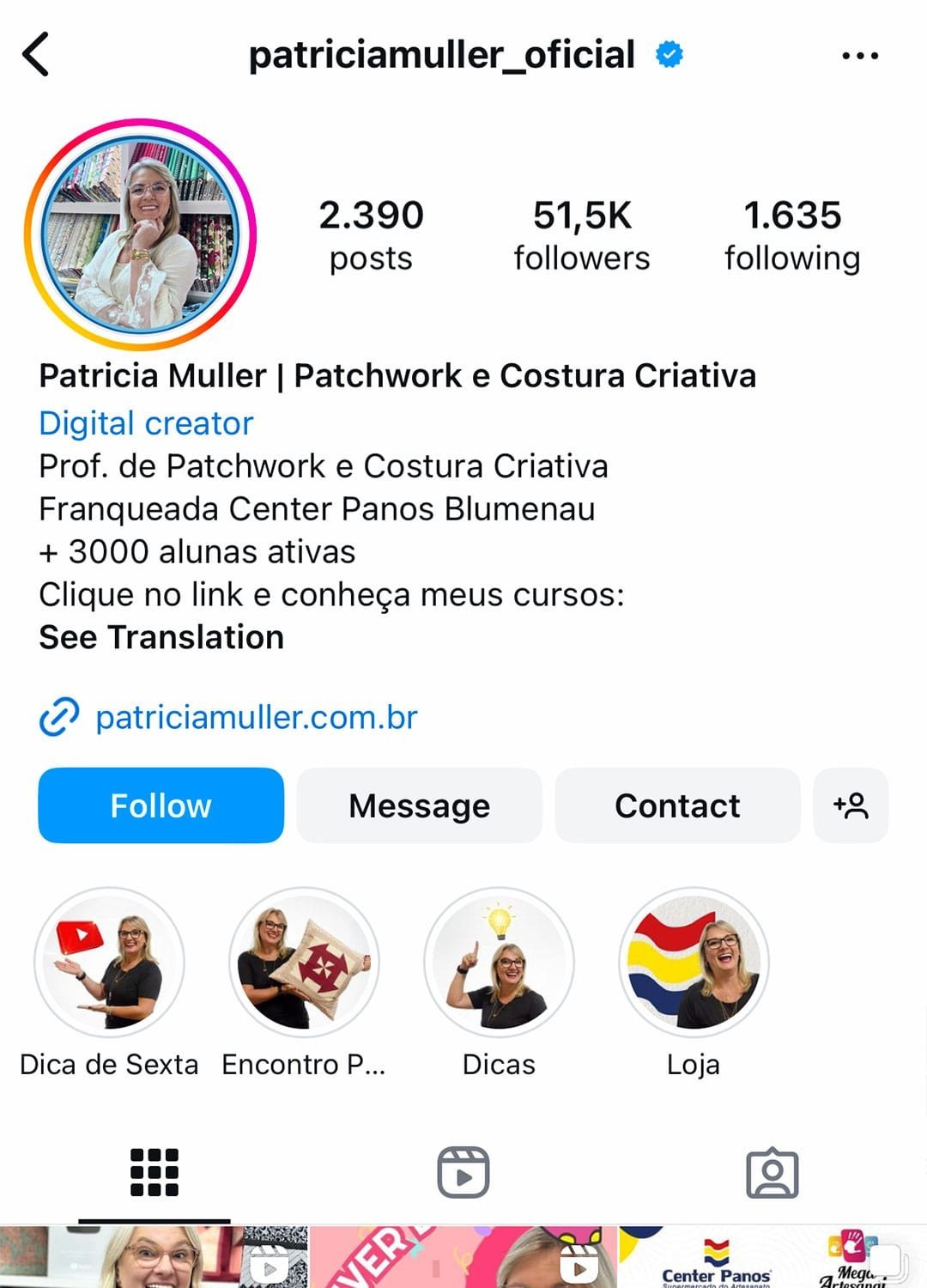Tap Digital creator category label
Screen dimensions: 927x1288
pyautogui.click(x=146, y=423)
